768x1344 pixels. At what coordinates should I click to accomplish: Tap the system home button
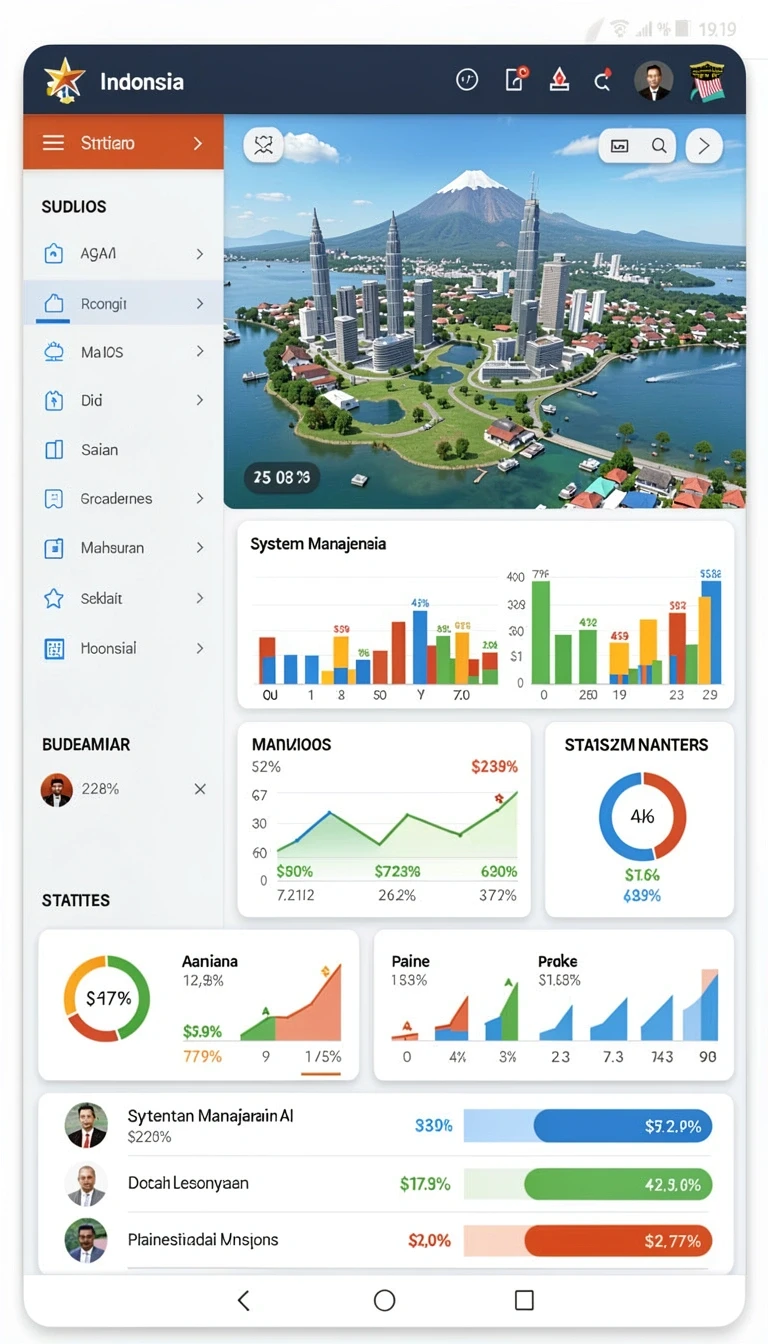click(384, 1300)
